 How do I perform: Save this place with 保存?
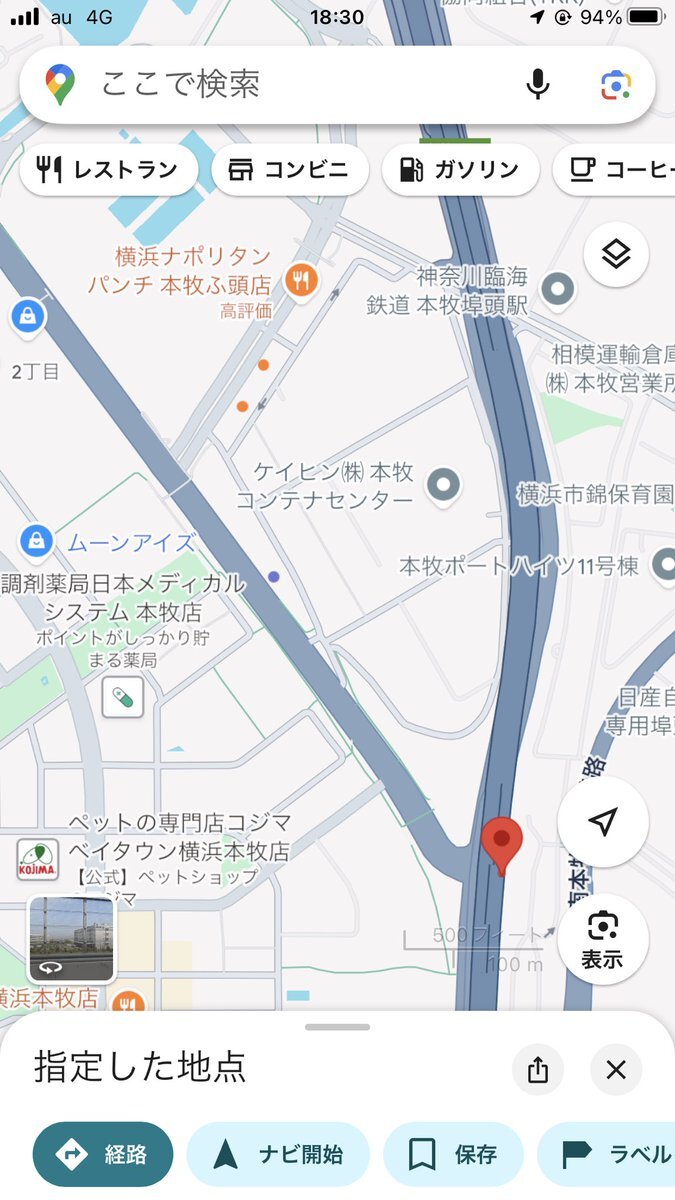click(x=453, y=1154)
